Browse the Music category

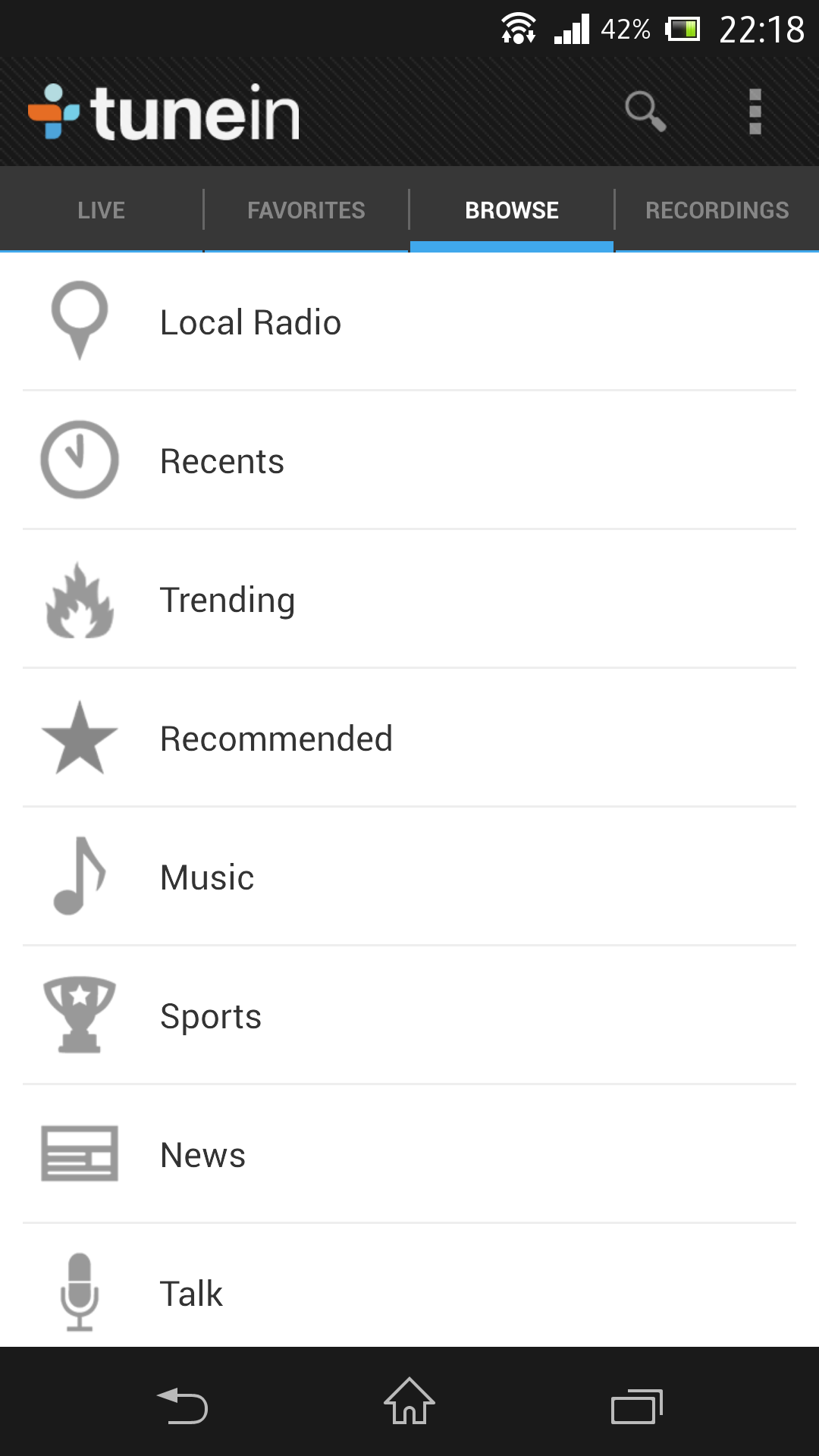pyautogui.click(x=409, y=877)
